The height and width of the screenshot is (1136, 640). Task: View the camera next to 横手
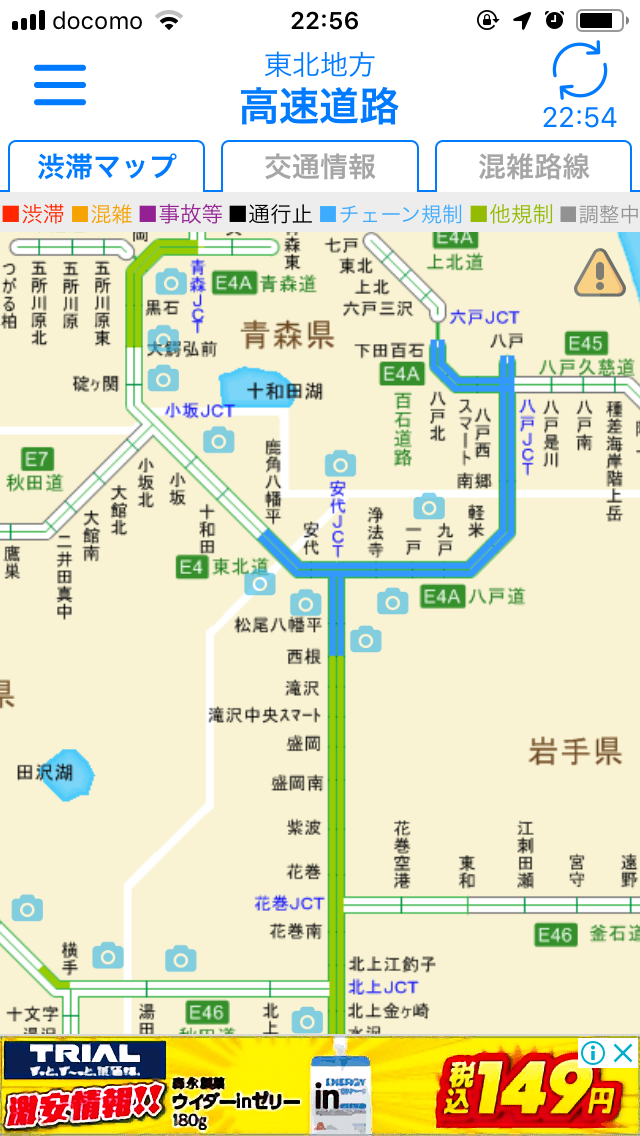(x=107, y=955)
